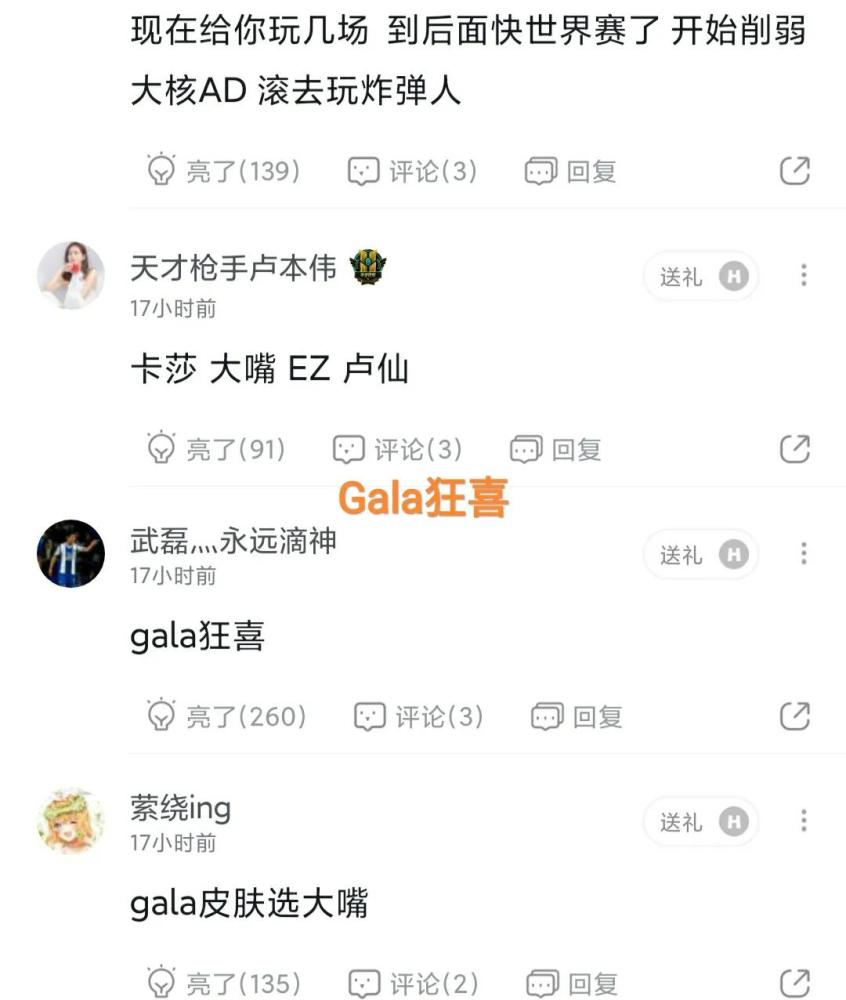
Task: Like the gala狂喜 comment with 260
Action: pos(226,716)
